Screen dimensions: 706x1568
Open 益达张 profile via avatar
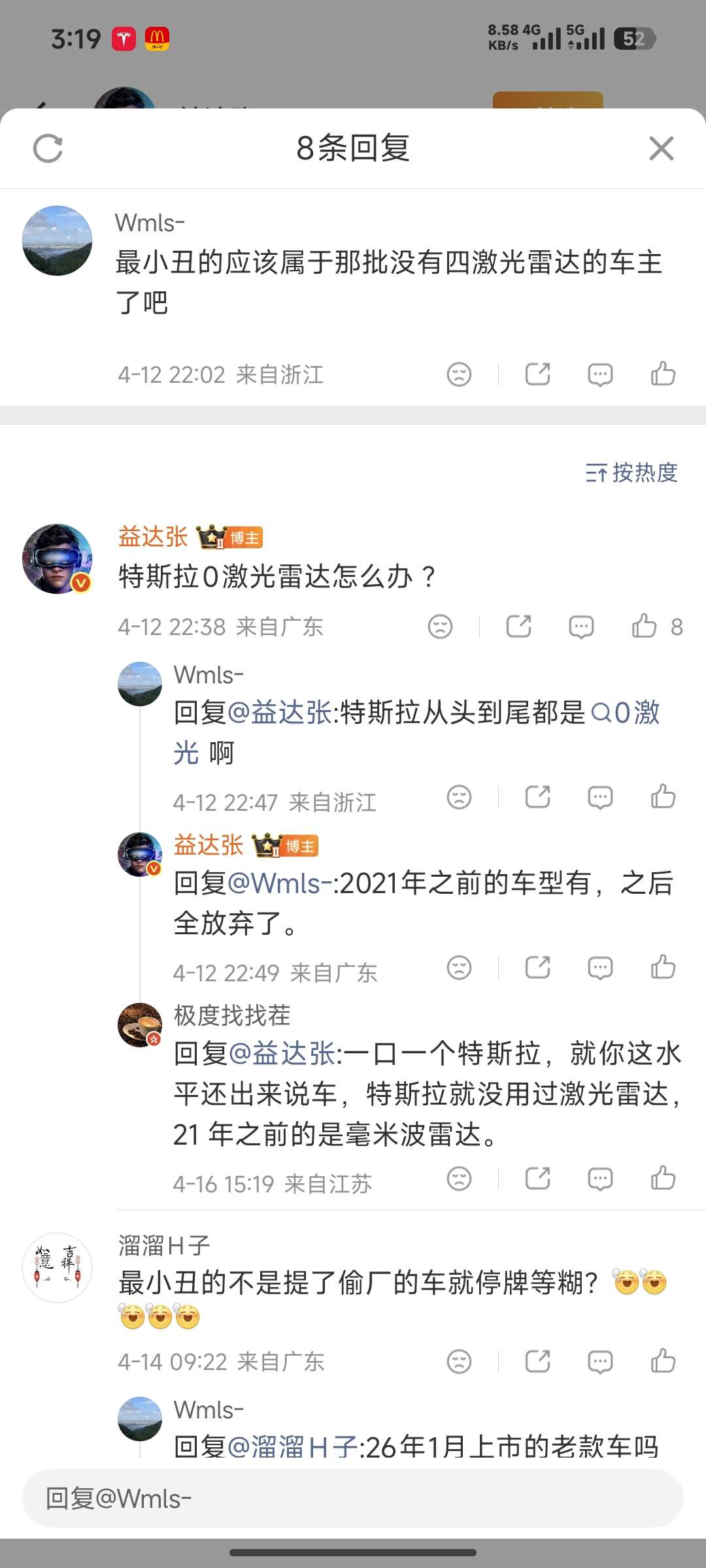[x=56, y=559]
